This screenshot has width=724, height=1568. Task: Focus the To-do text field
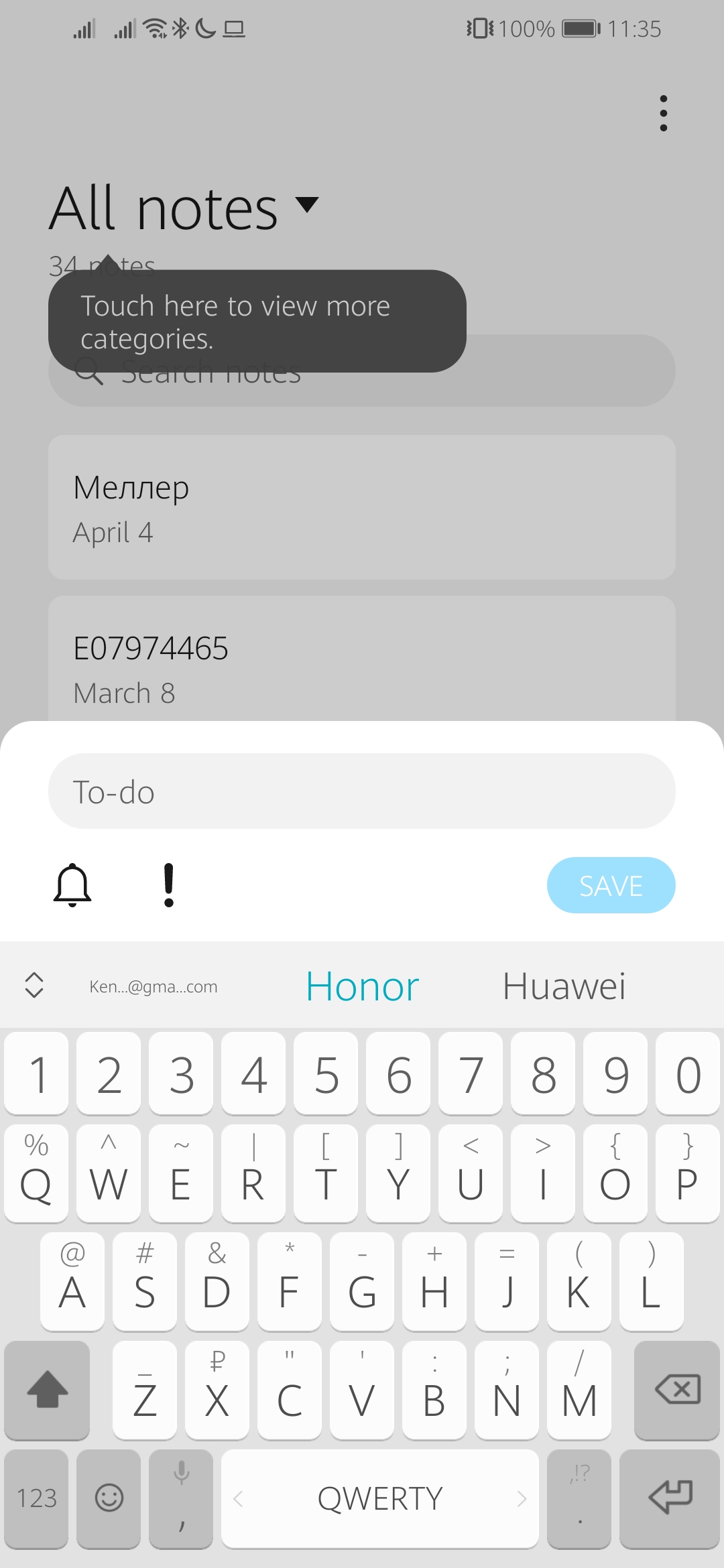tap(361, 791)
